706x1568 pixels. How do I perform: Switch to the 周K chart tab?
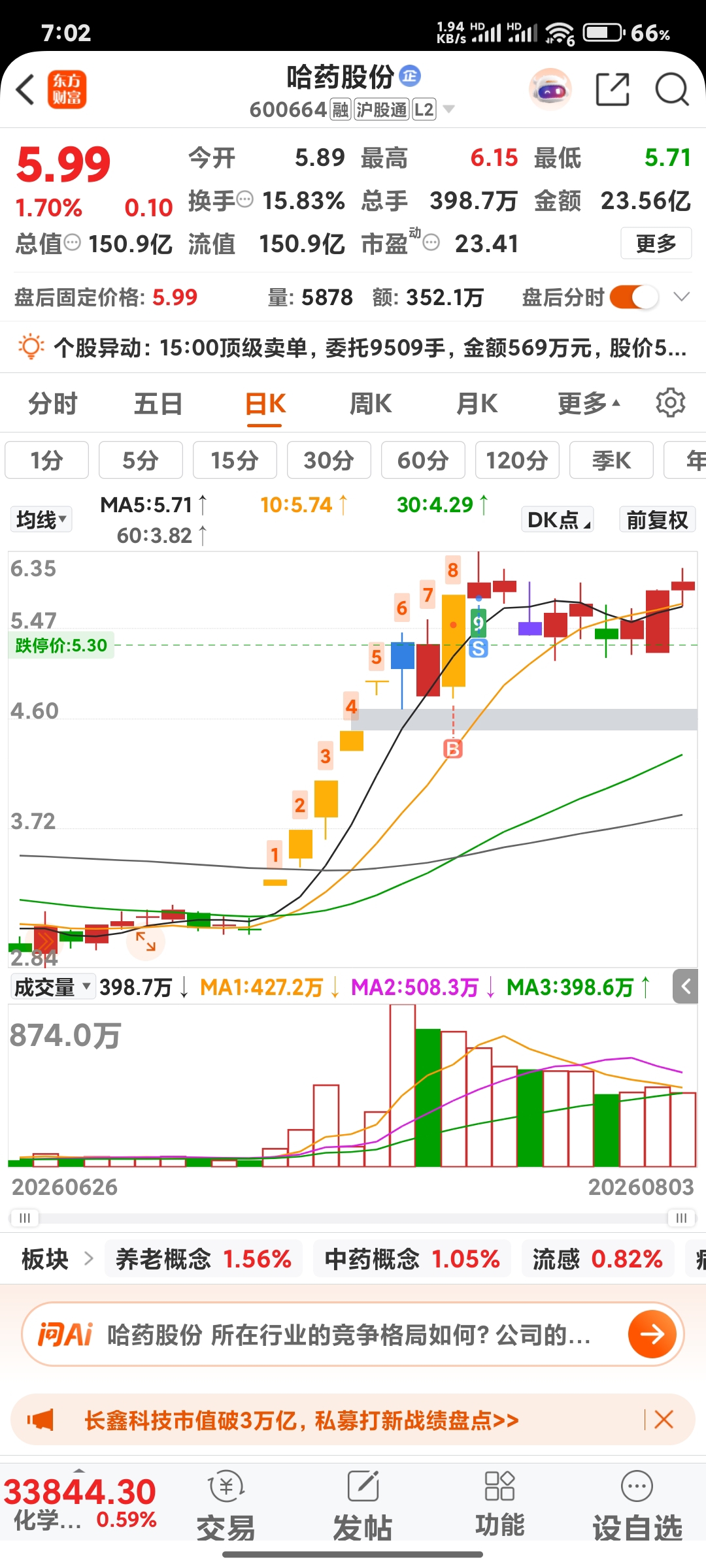[371, 404]
